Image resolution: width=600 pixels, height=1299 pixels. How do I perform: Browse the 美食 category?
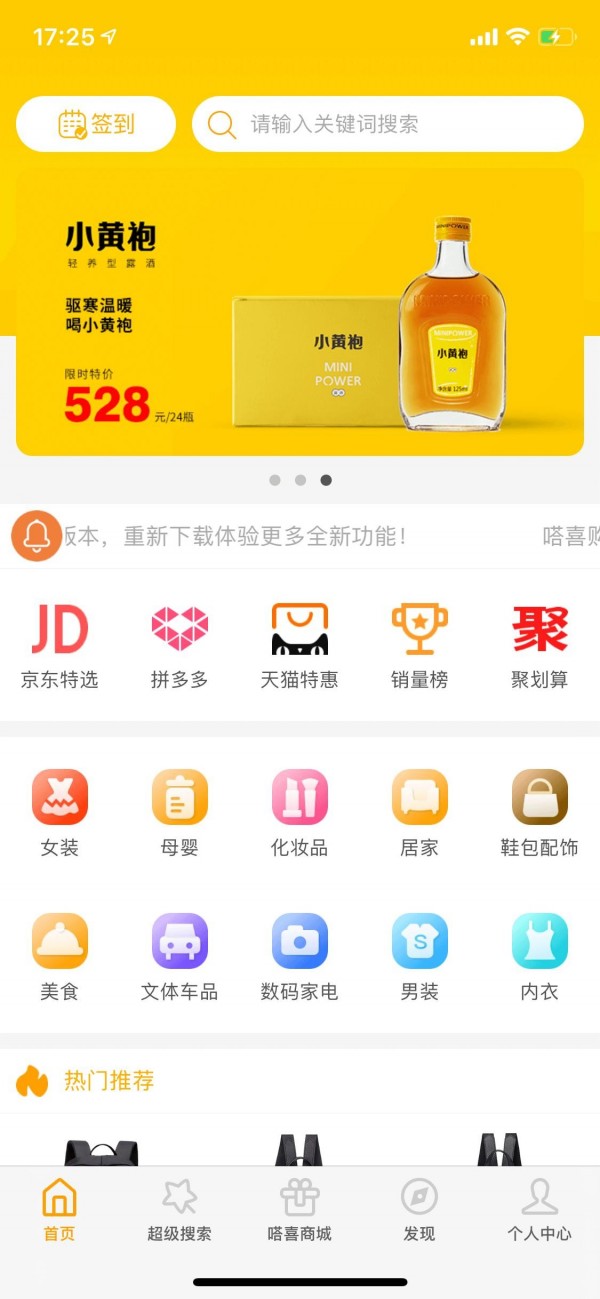pos(60,957)
